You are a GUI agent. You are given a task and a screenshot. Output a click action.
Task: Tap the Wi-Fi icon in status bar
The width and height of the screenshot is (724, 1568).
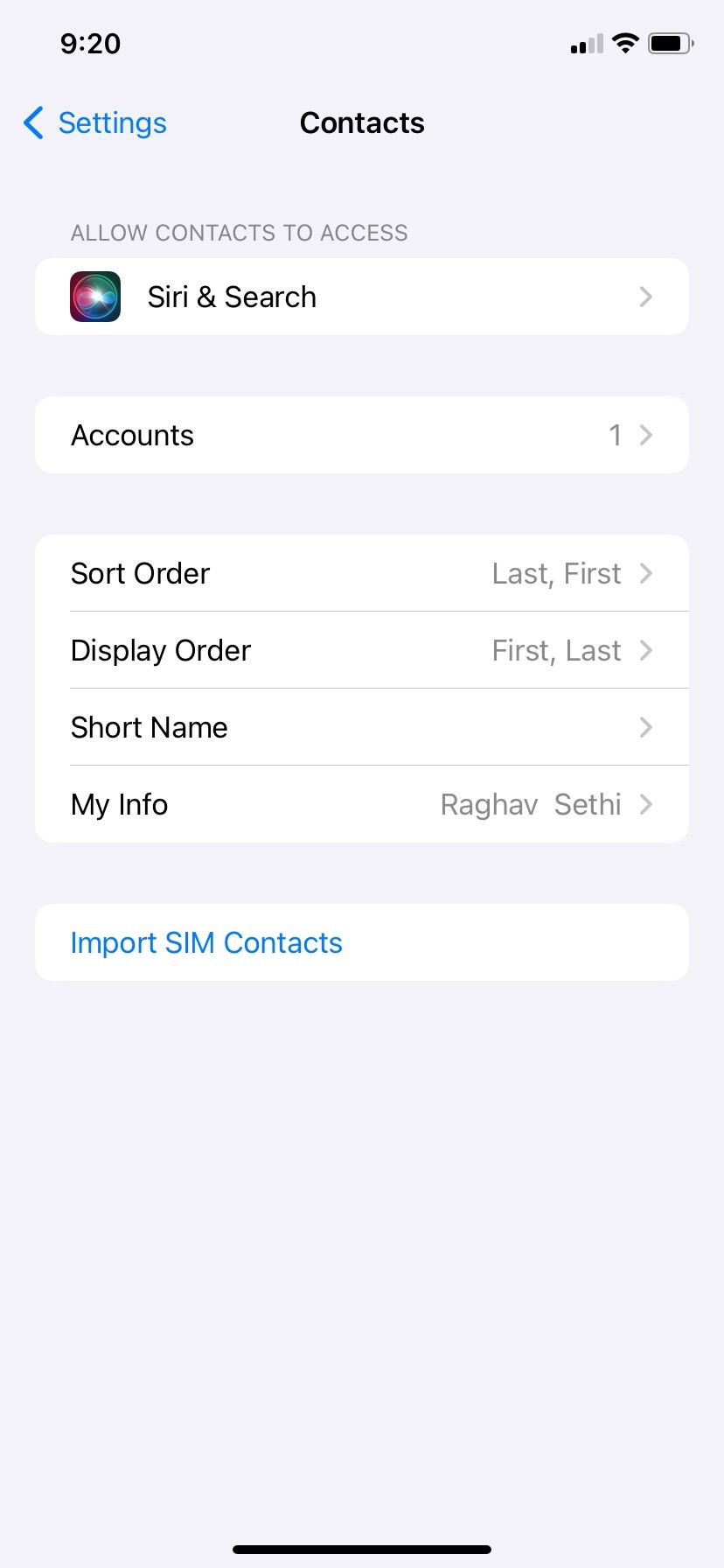click(x=624, y=43)
